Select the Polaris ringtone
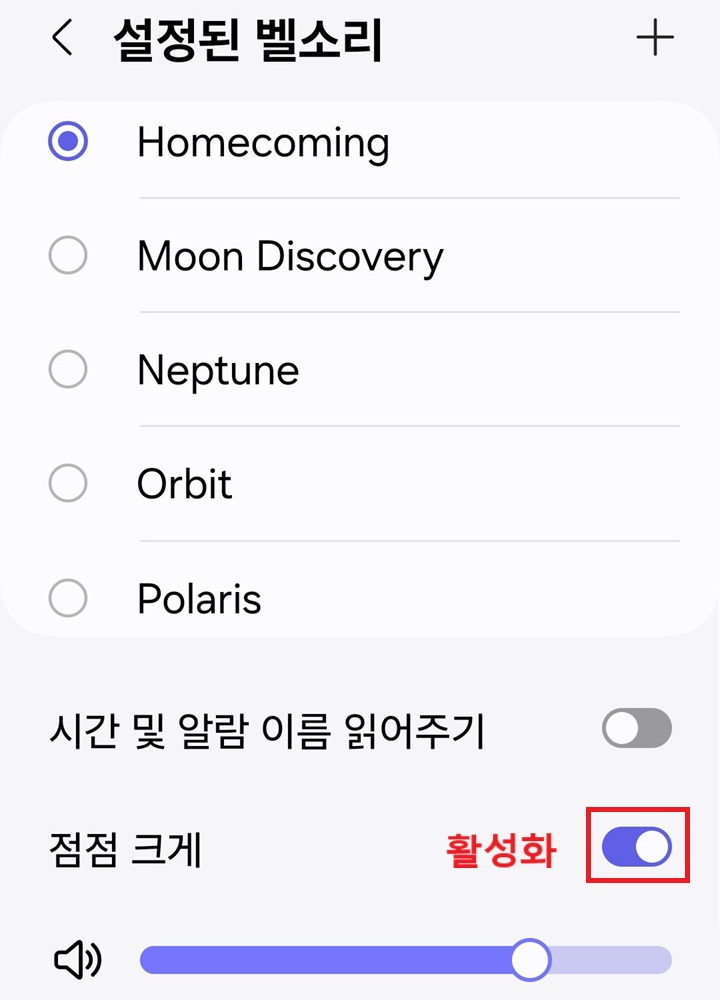Viewport: 720px width, 1000px height. 68,598
